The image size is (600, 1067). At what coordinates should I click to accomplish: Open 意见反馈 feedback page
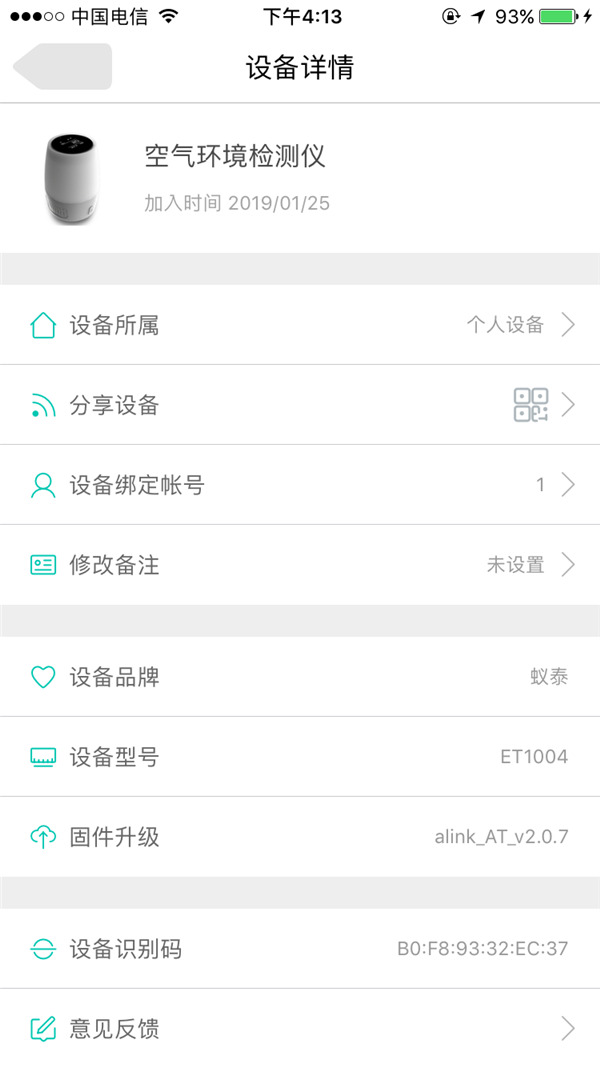coord(300,1028)
